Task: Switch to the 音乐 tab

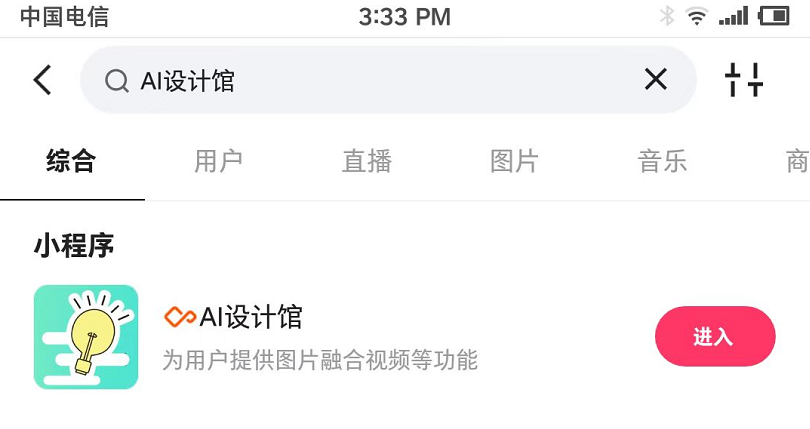Action: tap(662, 161)
